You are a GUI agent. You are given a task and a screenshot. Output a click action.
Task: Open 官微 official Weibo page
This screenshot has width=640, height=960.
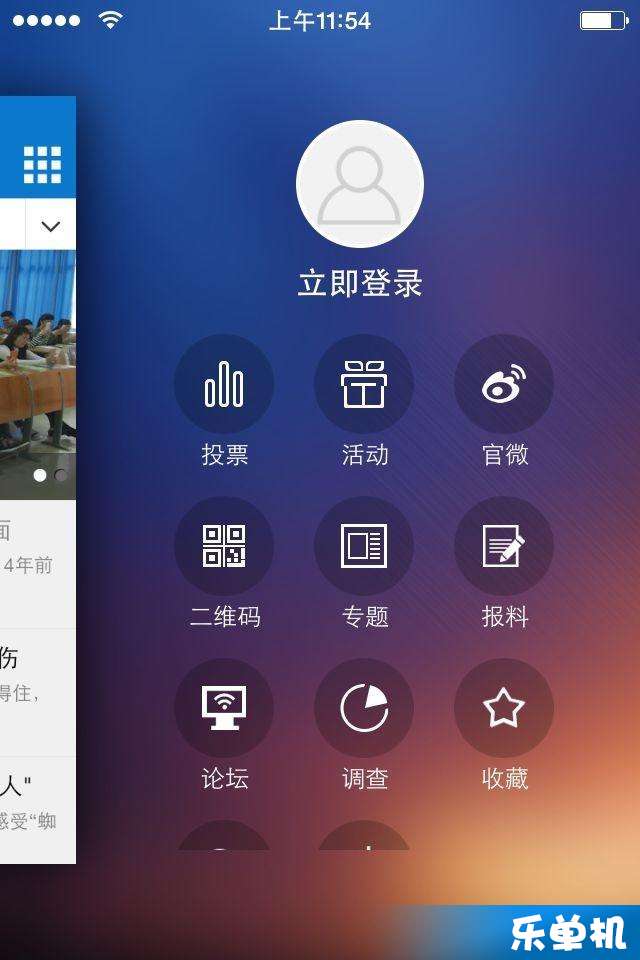click(x=504, y=384)
